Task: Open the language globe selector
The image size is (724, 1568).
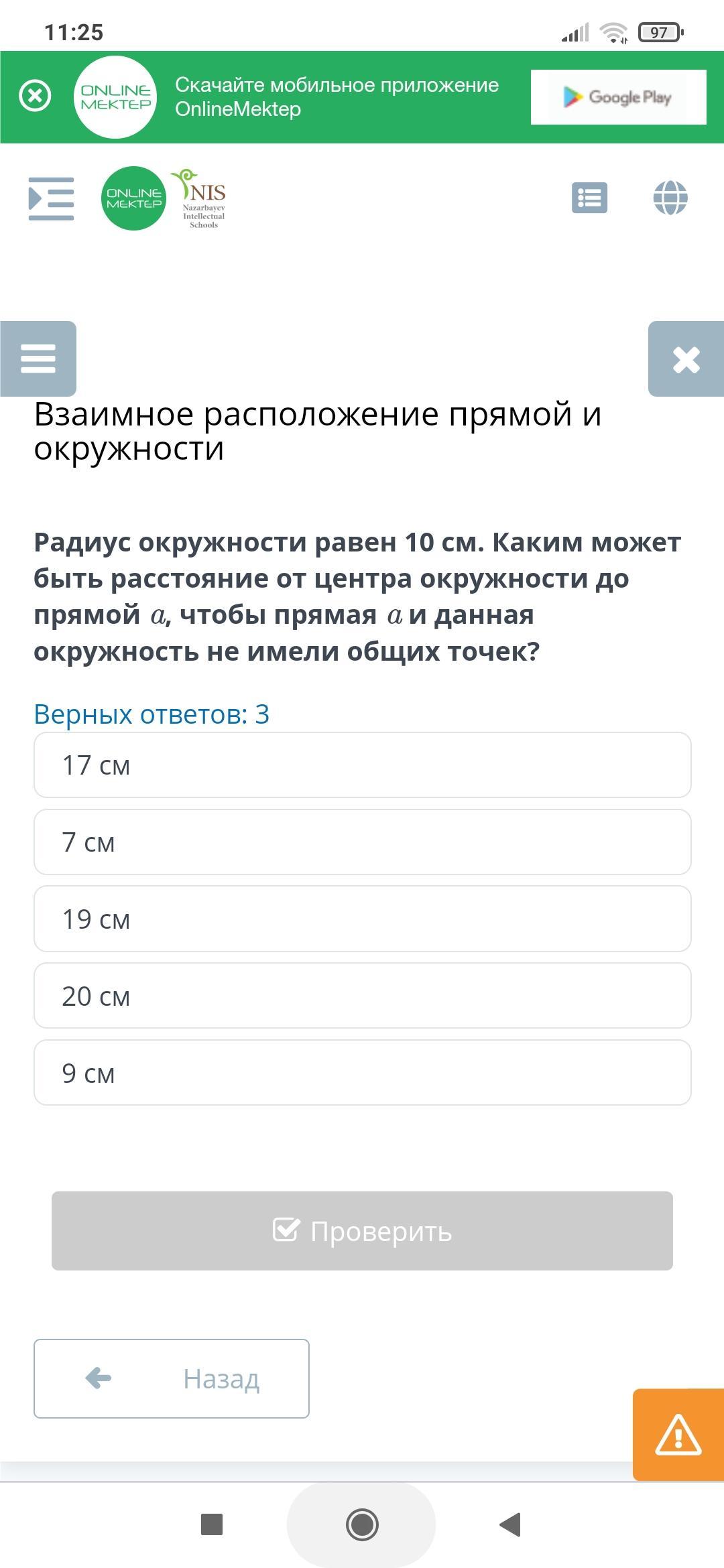Action: (x=670, y=198)
